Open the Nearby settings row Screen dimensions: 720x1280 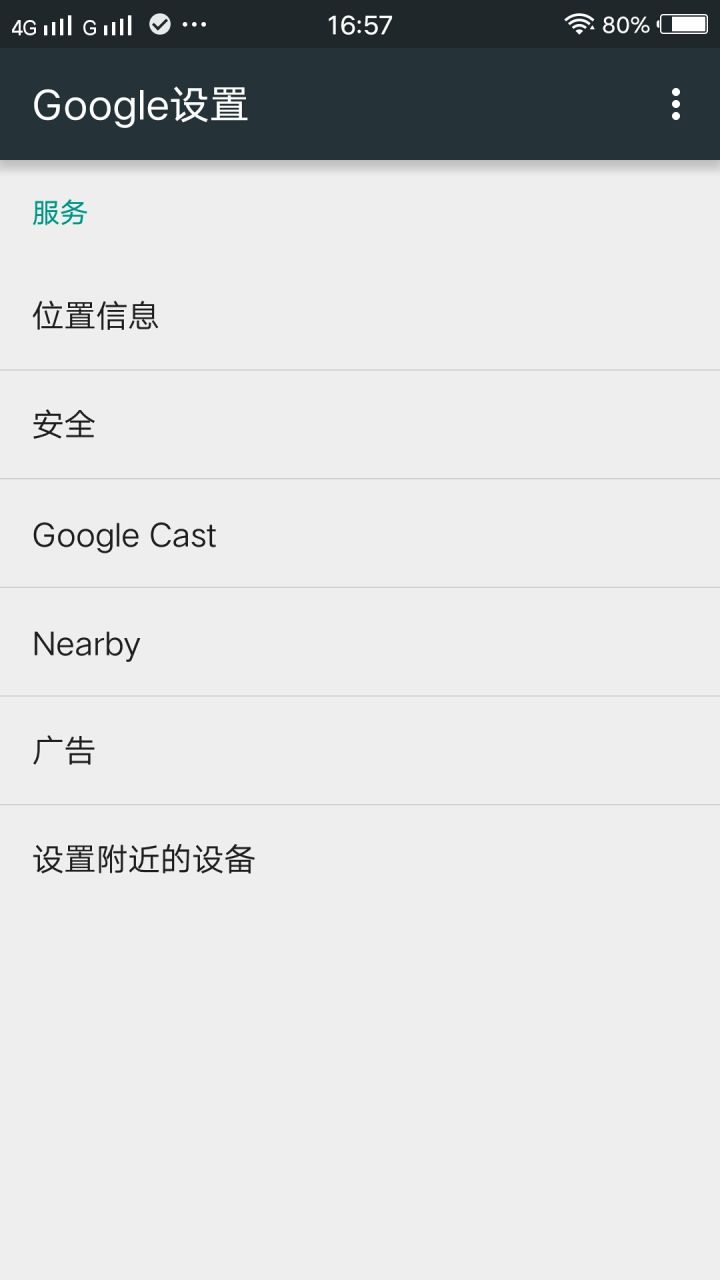(x=360, y=643)
